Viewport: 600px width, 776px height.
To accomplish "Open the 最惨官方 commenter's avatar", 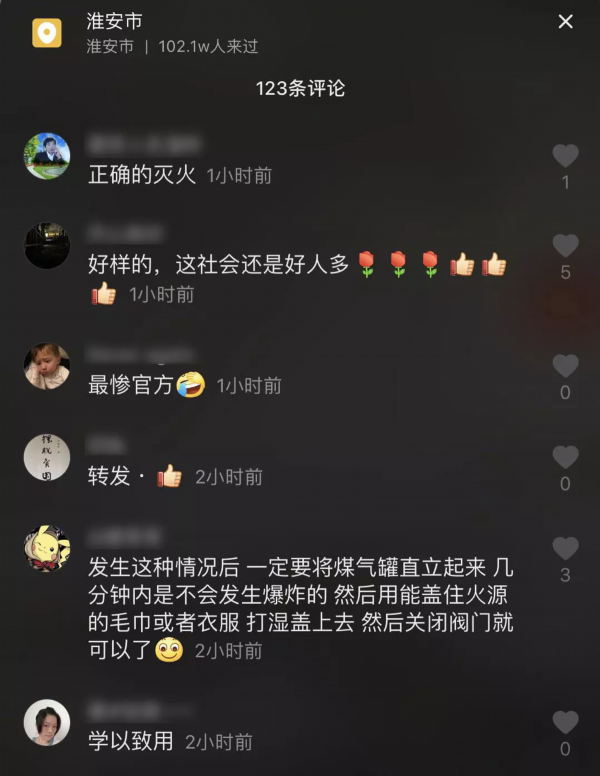I will point(47,367).
